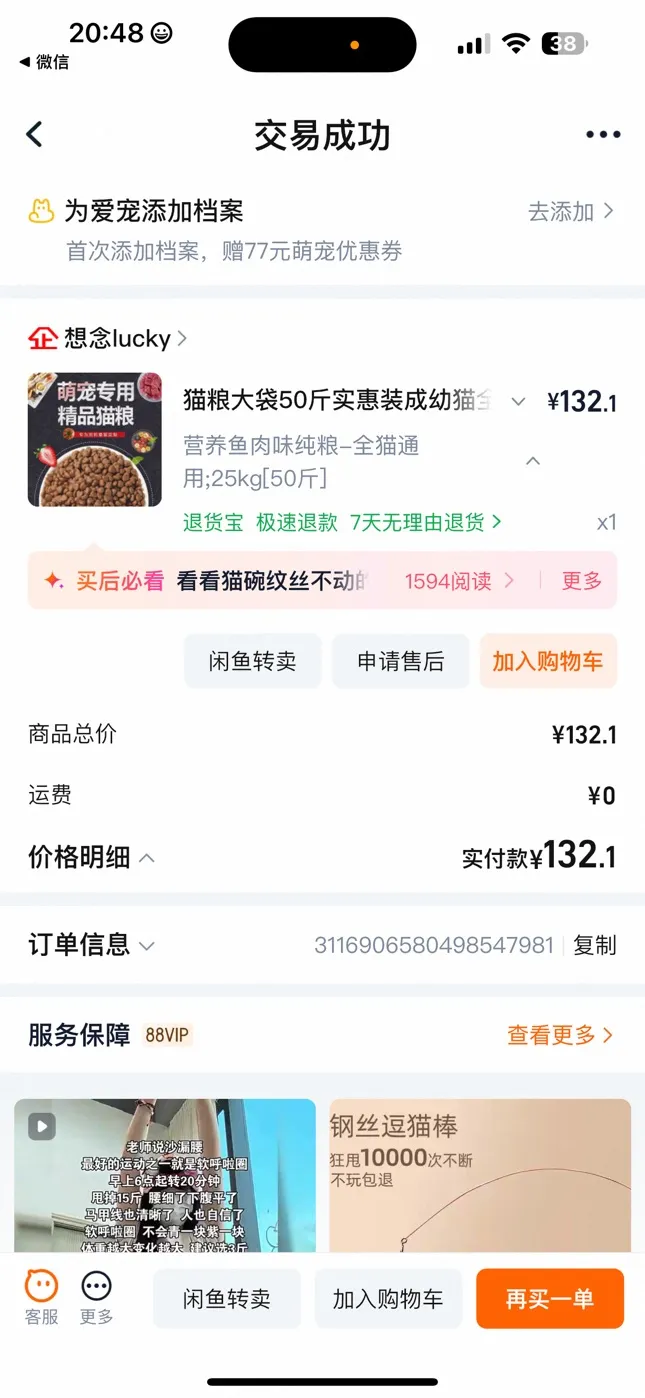Tap 查看更多 in 服务保障 section

click(560, 1036)
